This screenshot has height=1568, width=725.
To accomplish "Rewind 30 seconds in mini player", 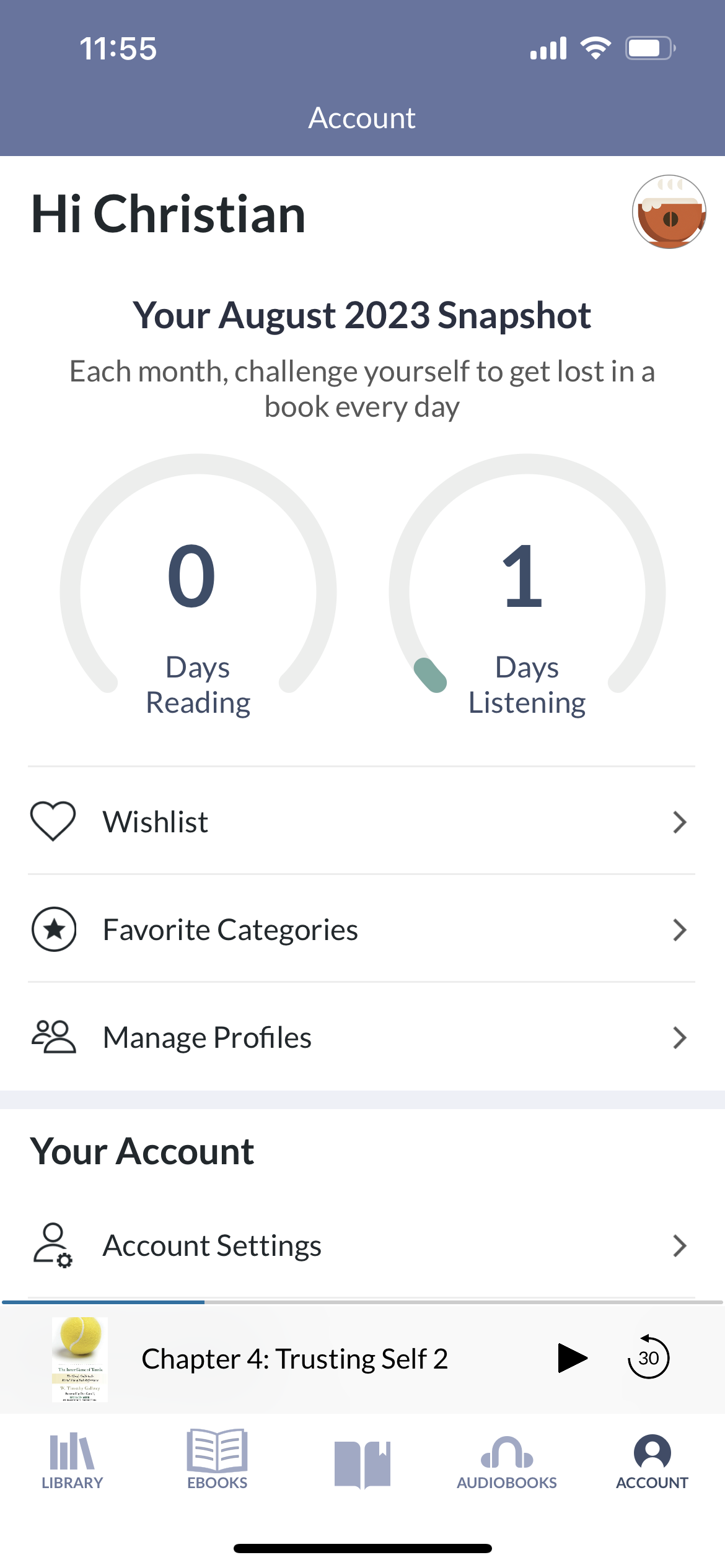I will coord(648,1357).
